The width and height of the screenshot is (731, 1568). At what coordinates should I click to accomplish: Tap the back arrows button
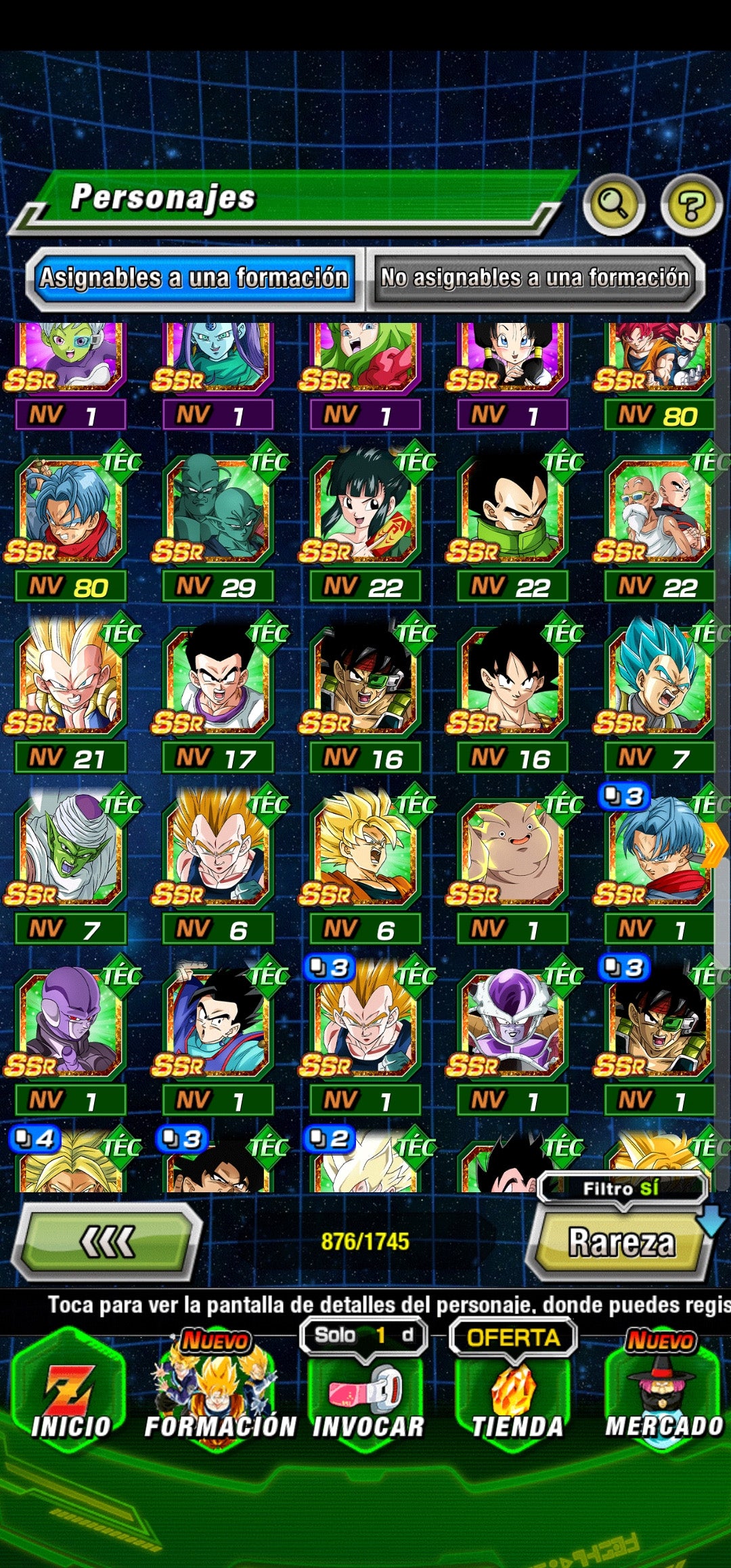click(108, 1242)
